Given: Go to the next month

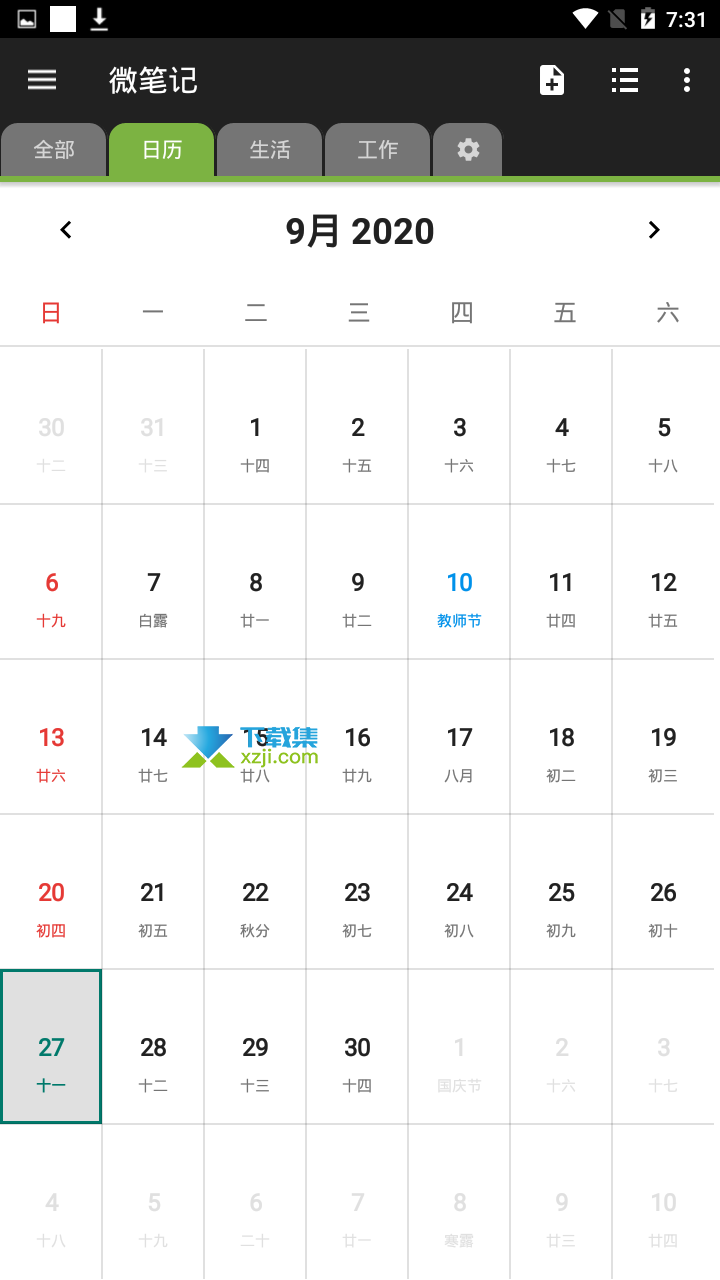Looking at the screenshot, I should pyautogui.click(x=654, y=230).
